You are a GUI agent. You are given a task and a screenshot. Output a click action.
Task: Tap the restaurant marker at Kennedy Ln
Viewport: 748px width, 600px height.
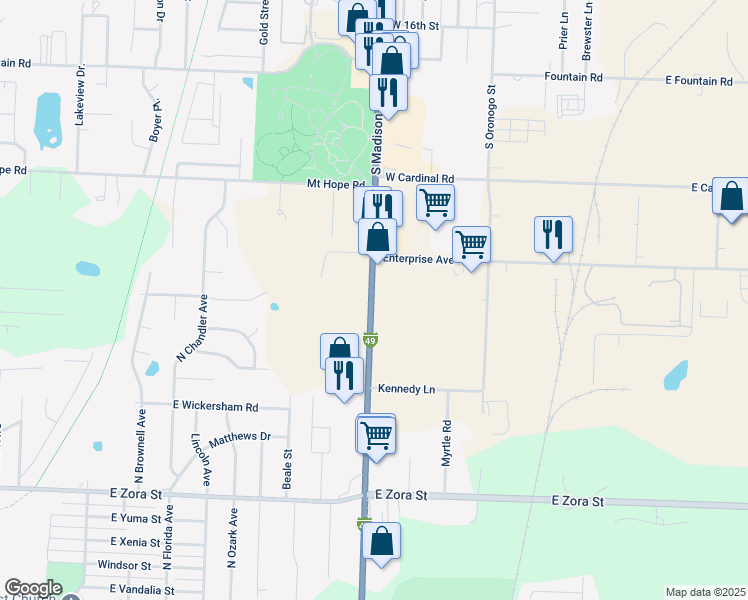(343, 376)
